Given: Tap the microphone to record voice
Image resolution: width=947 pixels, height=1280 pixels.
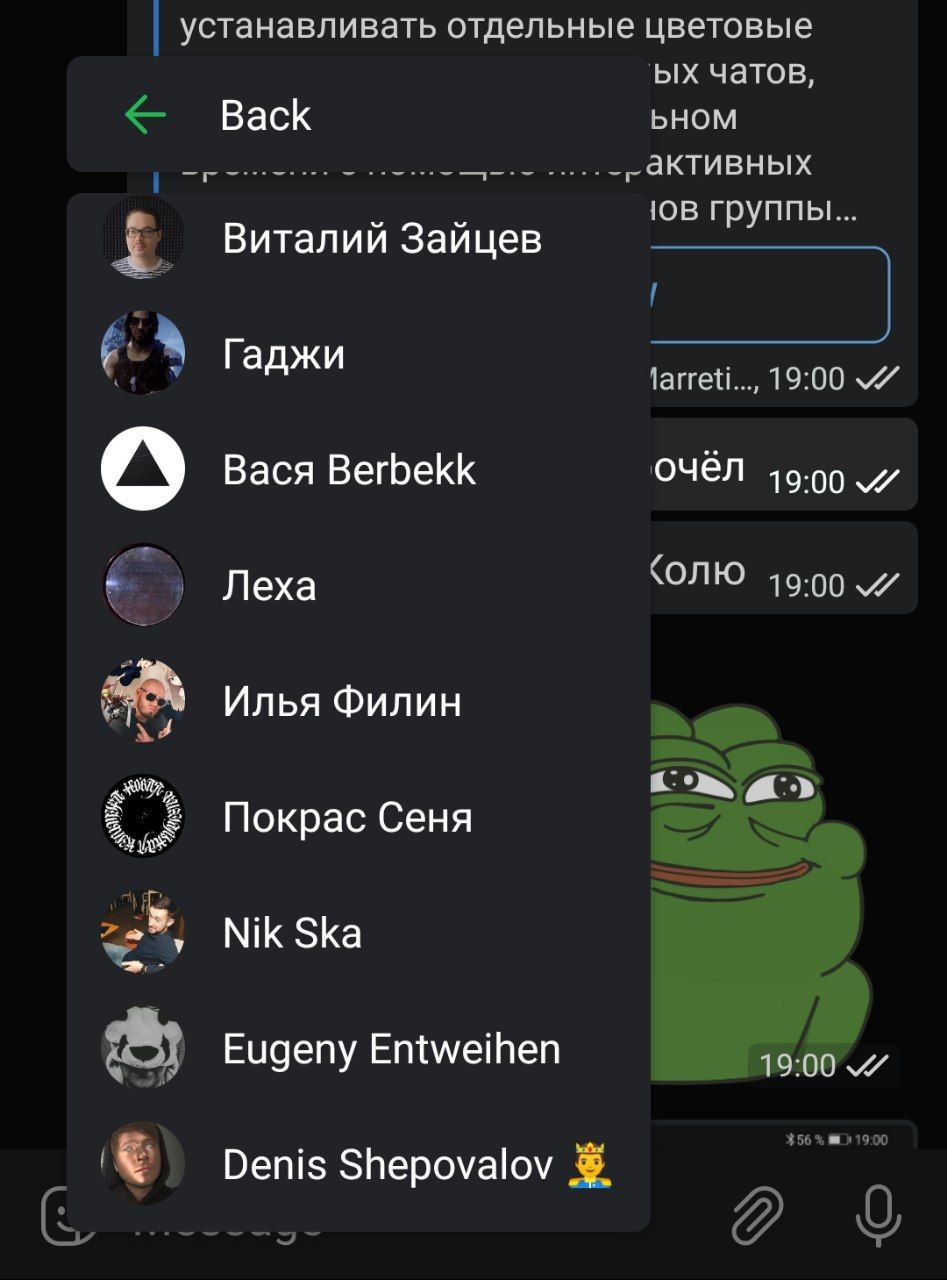Looking at the screenshot, I should [878, 1214].
